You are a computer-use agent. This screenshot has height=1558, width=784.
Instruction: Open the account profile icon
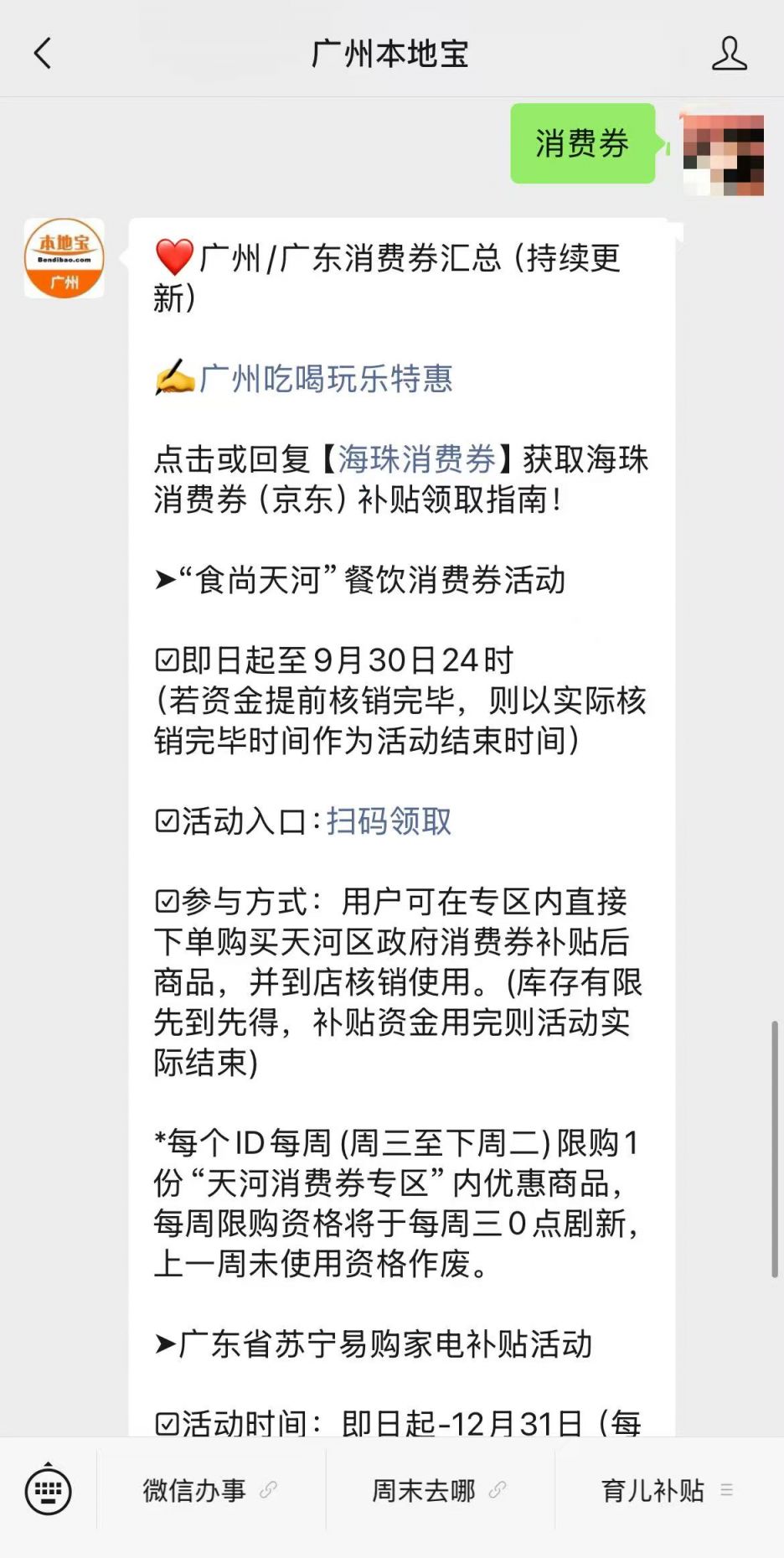coord(729,54)
